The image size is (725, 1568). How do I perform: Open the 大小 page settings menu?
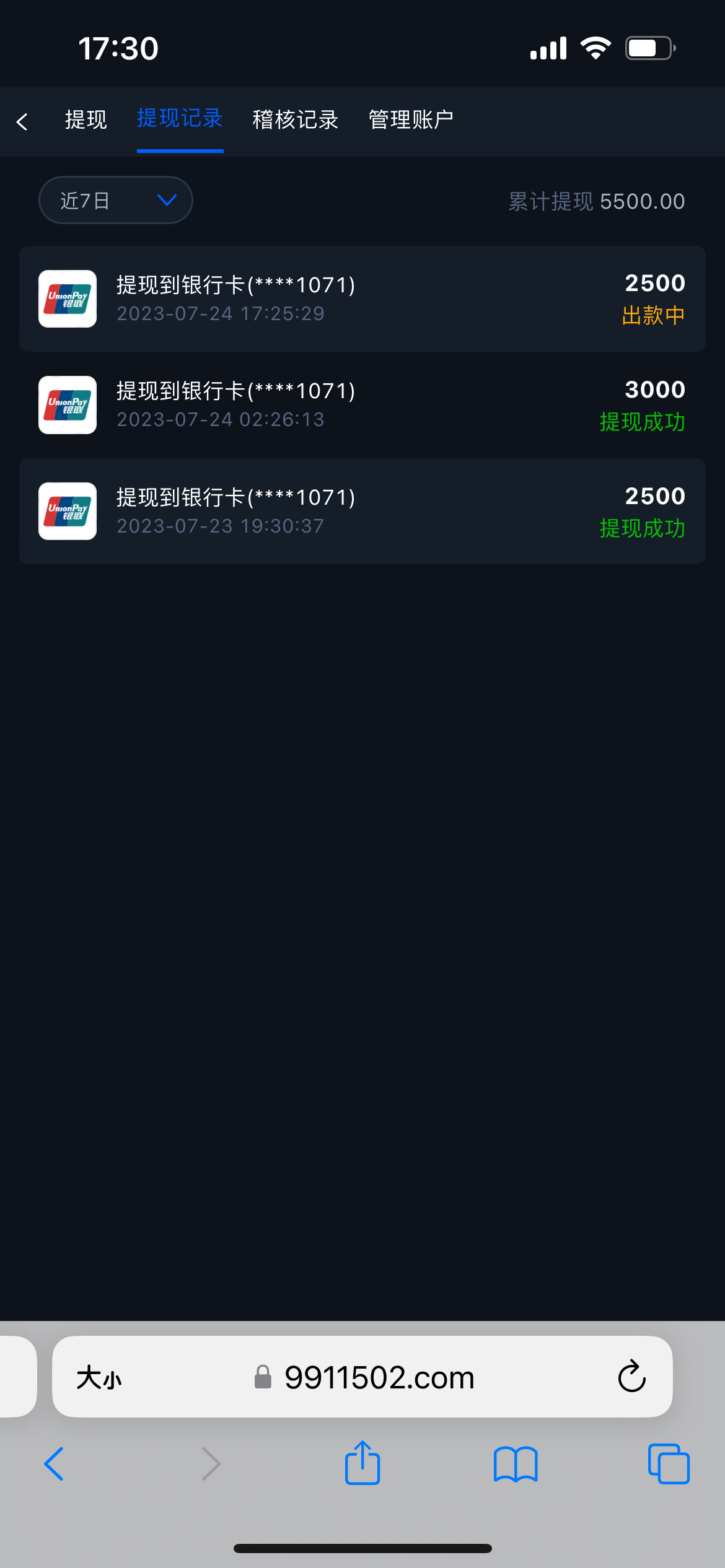pyautogui.click(x=99, y=1378)
